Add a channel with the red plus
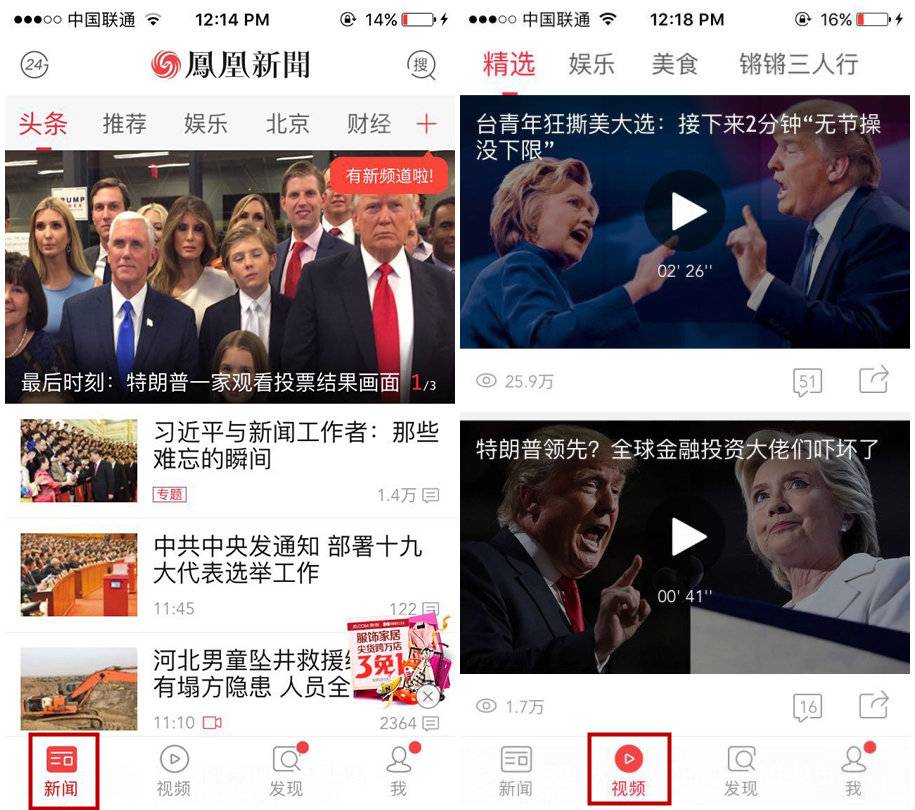 coord(426,124)
